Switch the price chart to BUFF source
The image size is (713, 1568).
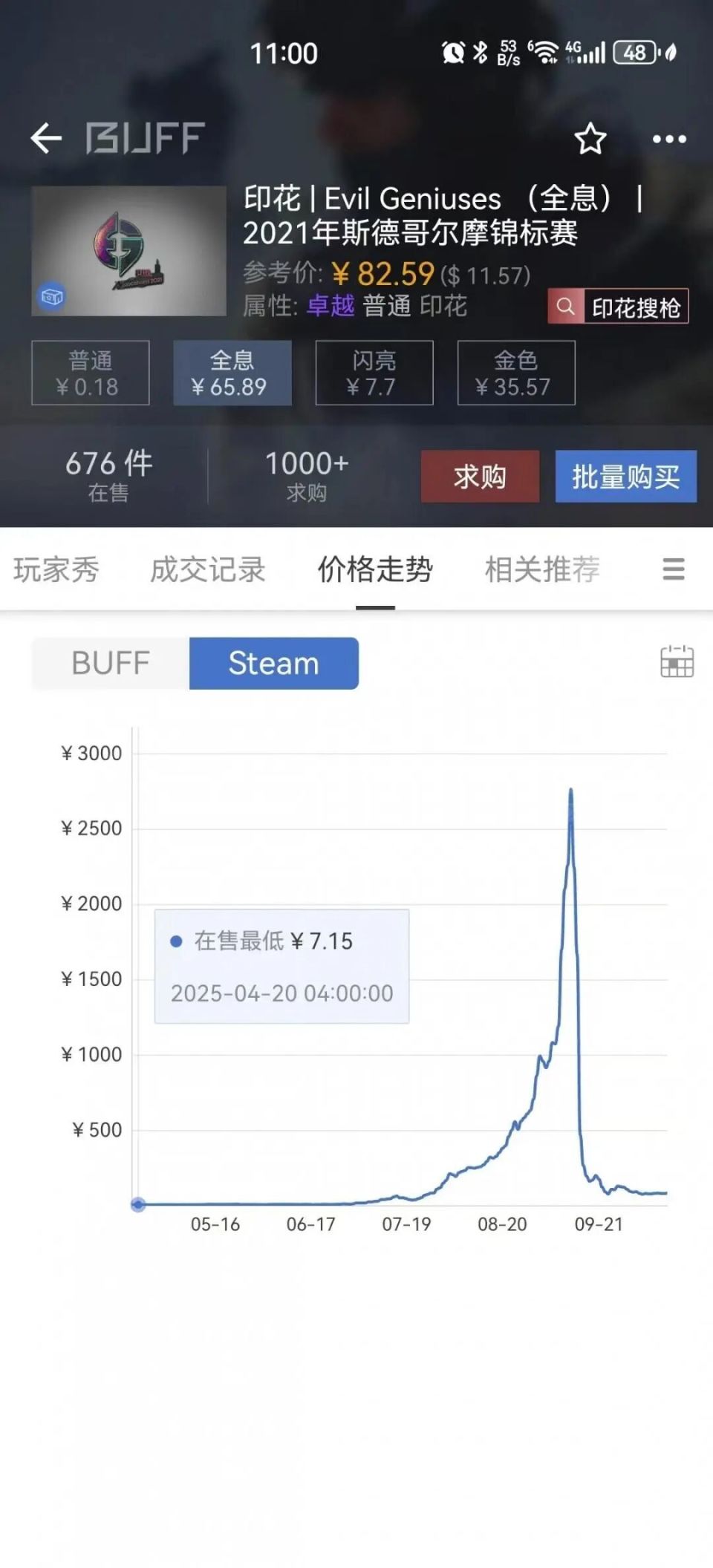point(110,663)
